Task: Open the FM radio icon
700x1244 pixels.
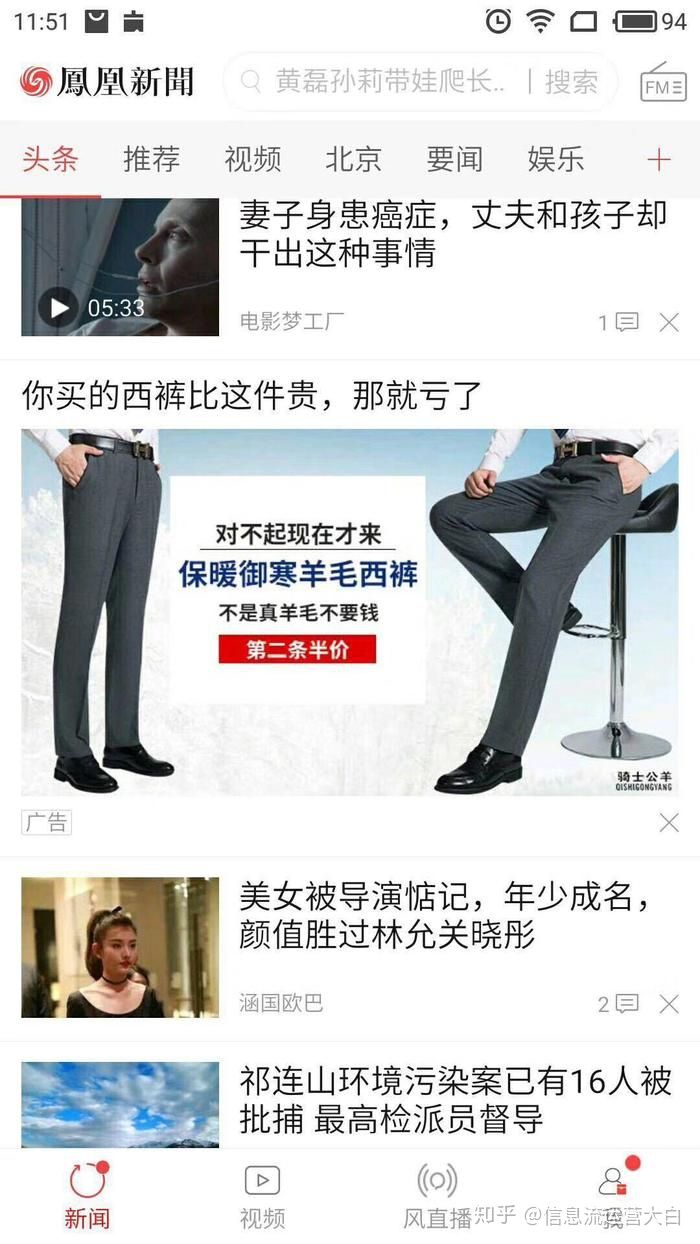Action: [x=663, y=82]
